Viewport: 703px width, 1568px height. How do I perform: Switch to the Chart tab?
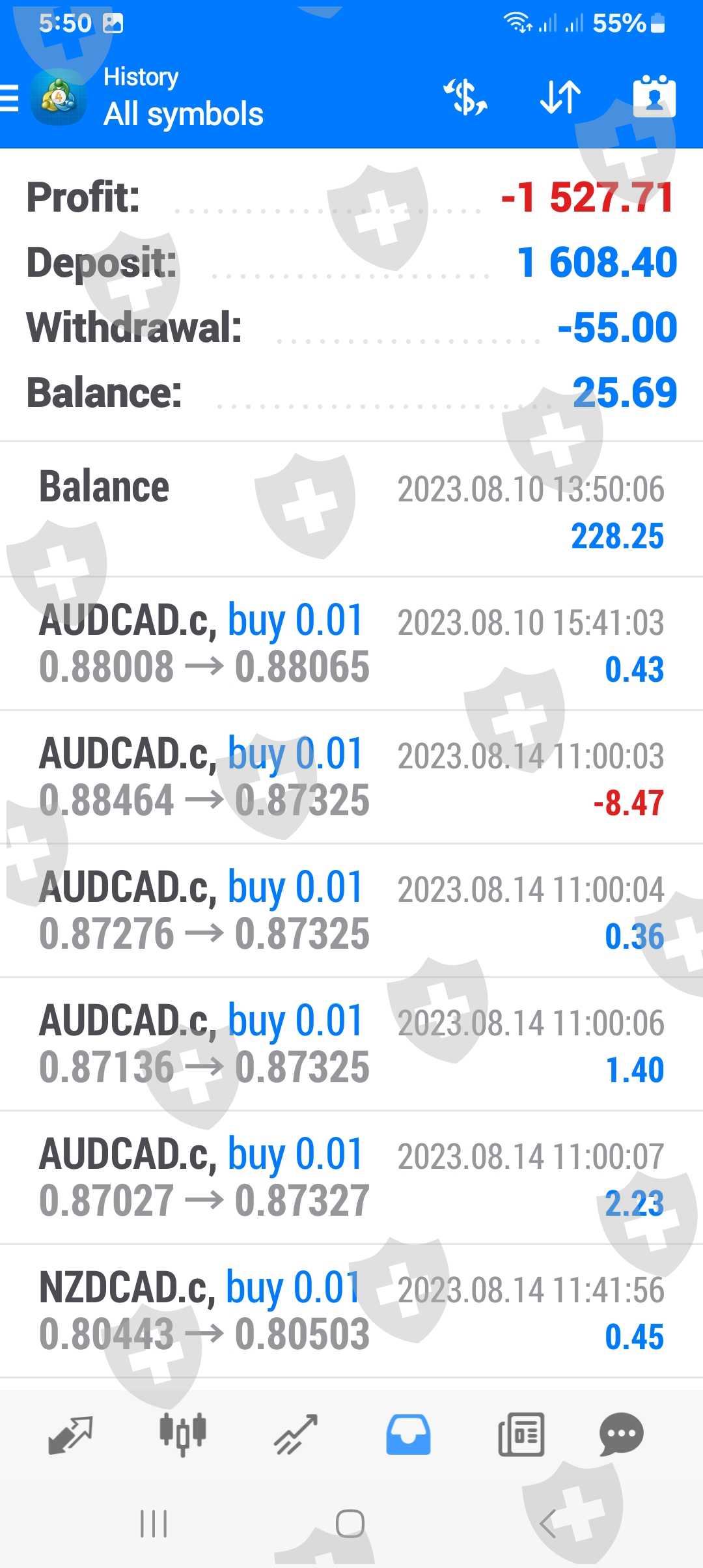pyautogui.click(x=183, y=1435)
